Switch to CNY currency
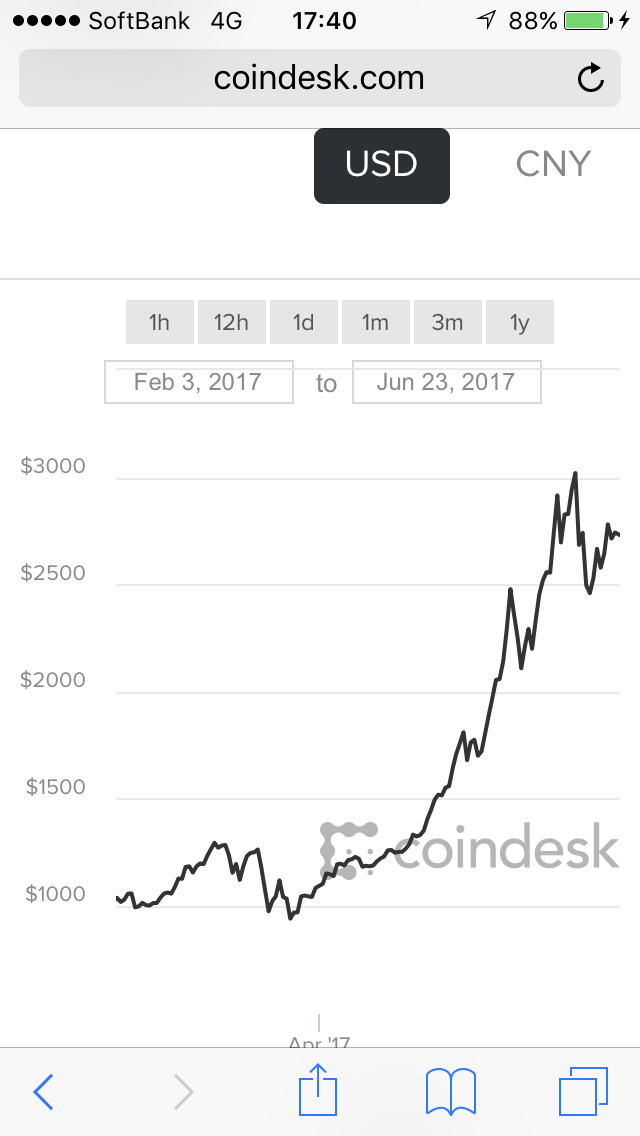 pyautogui.click(x=553, y=164)
